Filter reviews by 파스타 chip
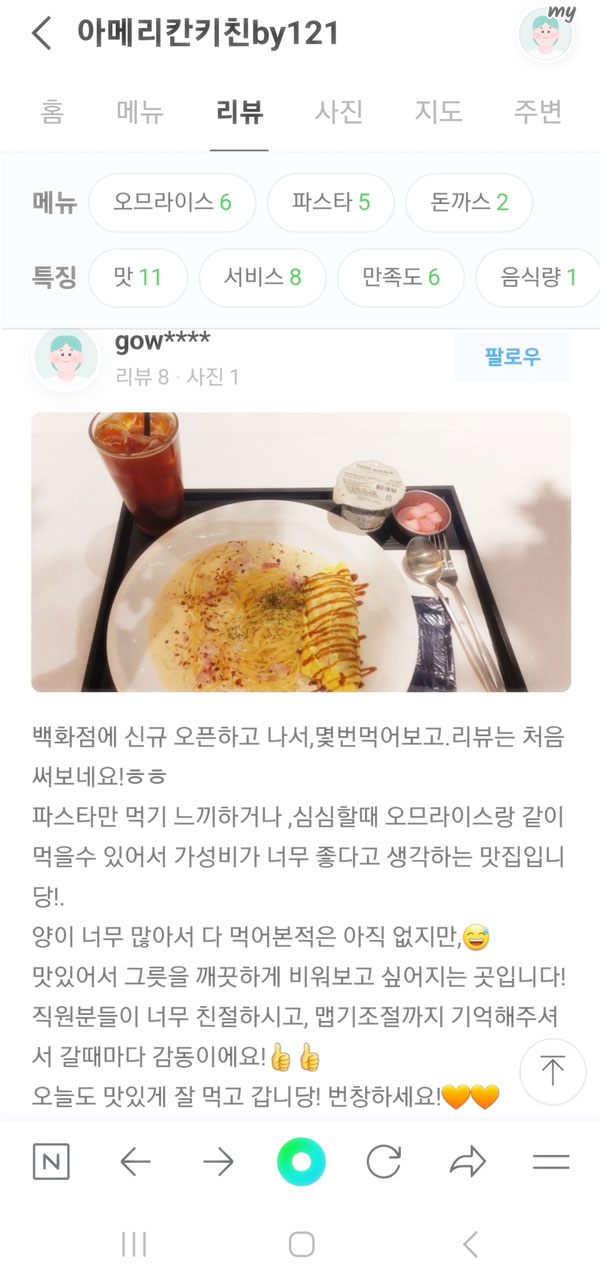 pos(331,203)
